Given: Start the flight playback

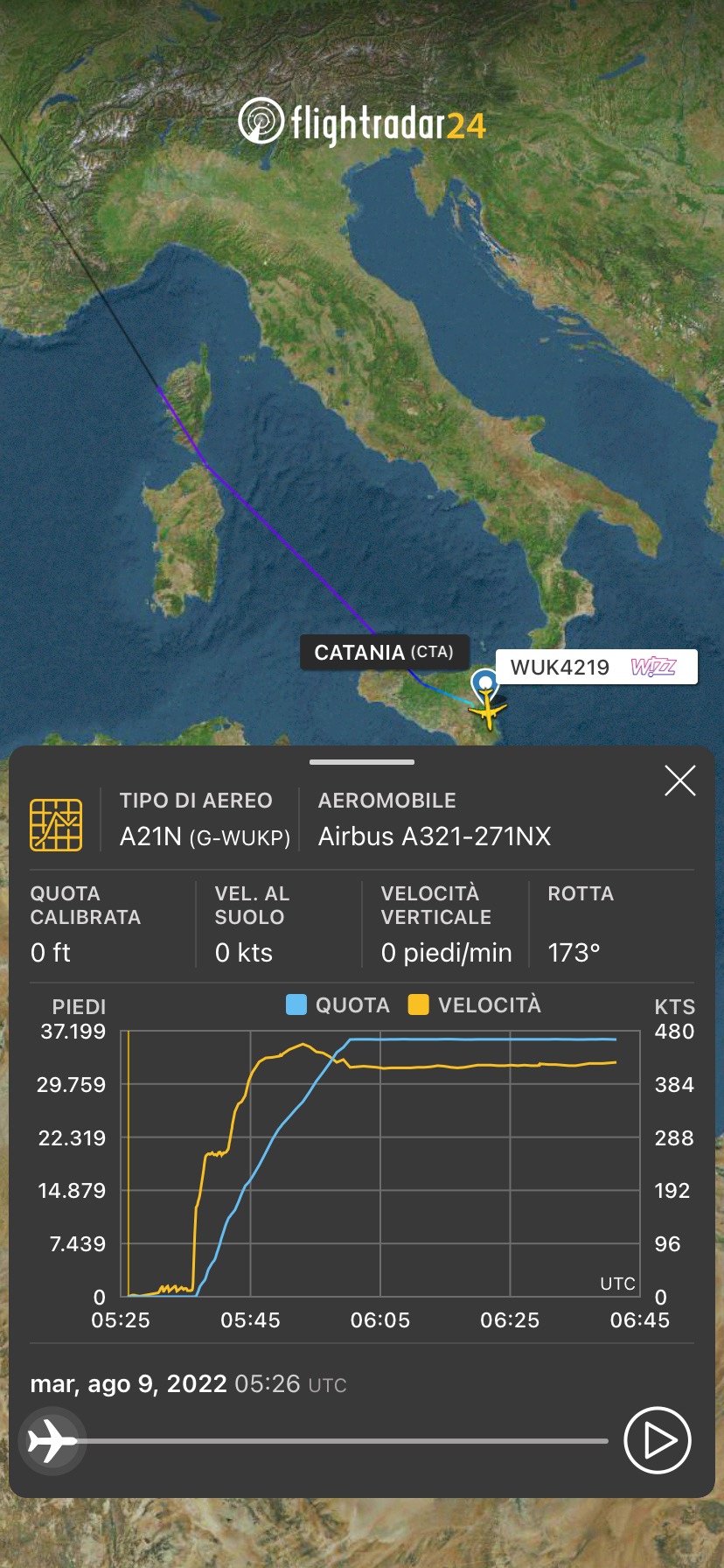Looking at the screenshot, I should [x=658, y=1440].
